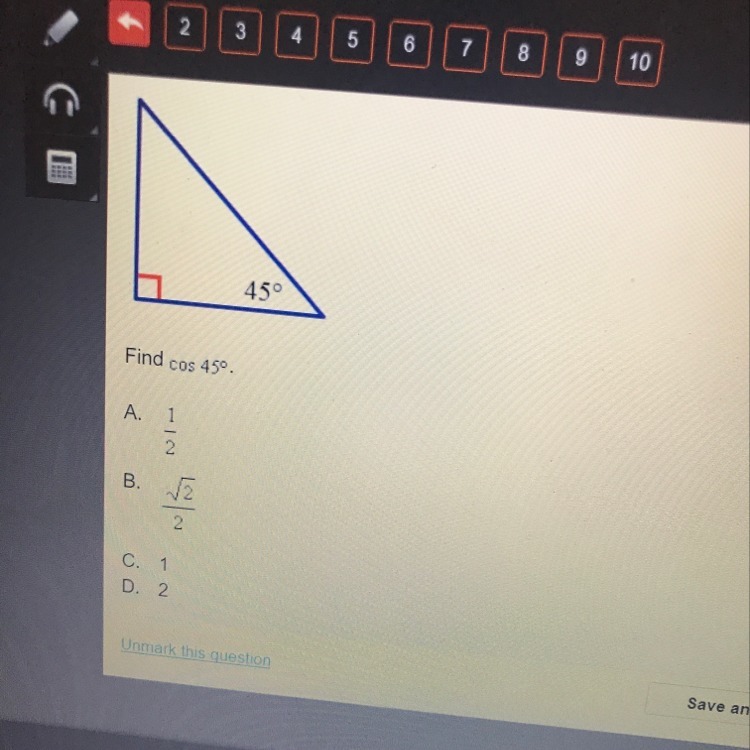The height and width of the screenshot is (750, 750).
Task: Jump to question 3
Action: 240,31
